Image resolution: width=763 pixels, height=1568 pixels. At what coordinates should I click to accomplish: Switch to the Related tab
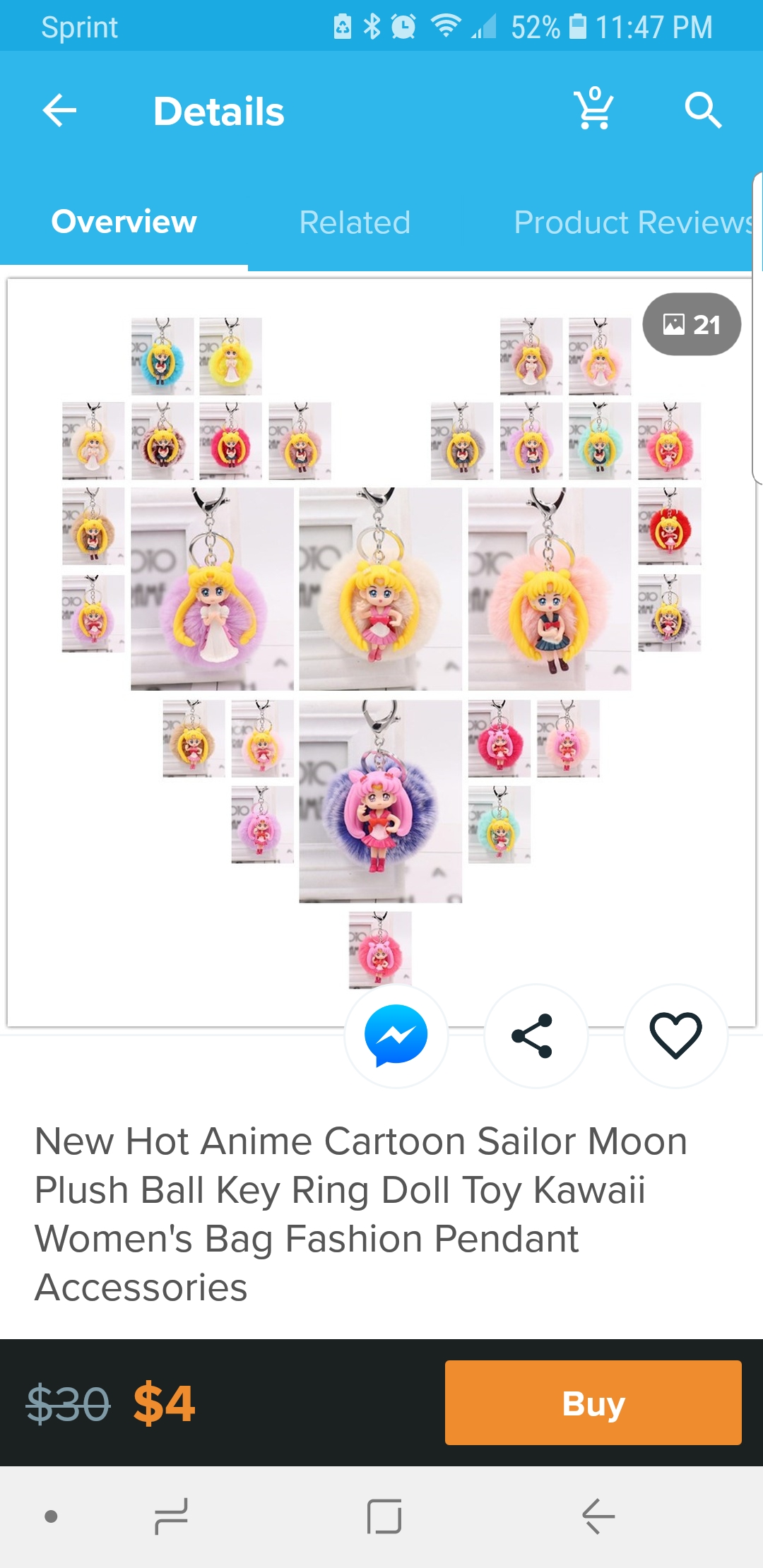[355, 222]
